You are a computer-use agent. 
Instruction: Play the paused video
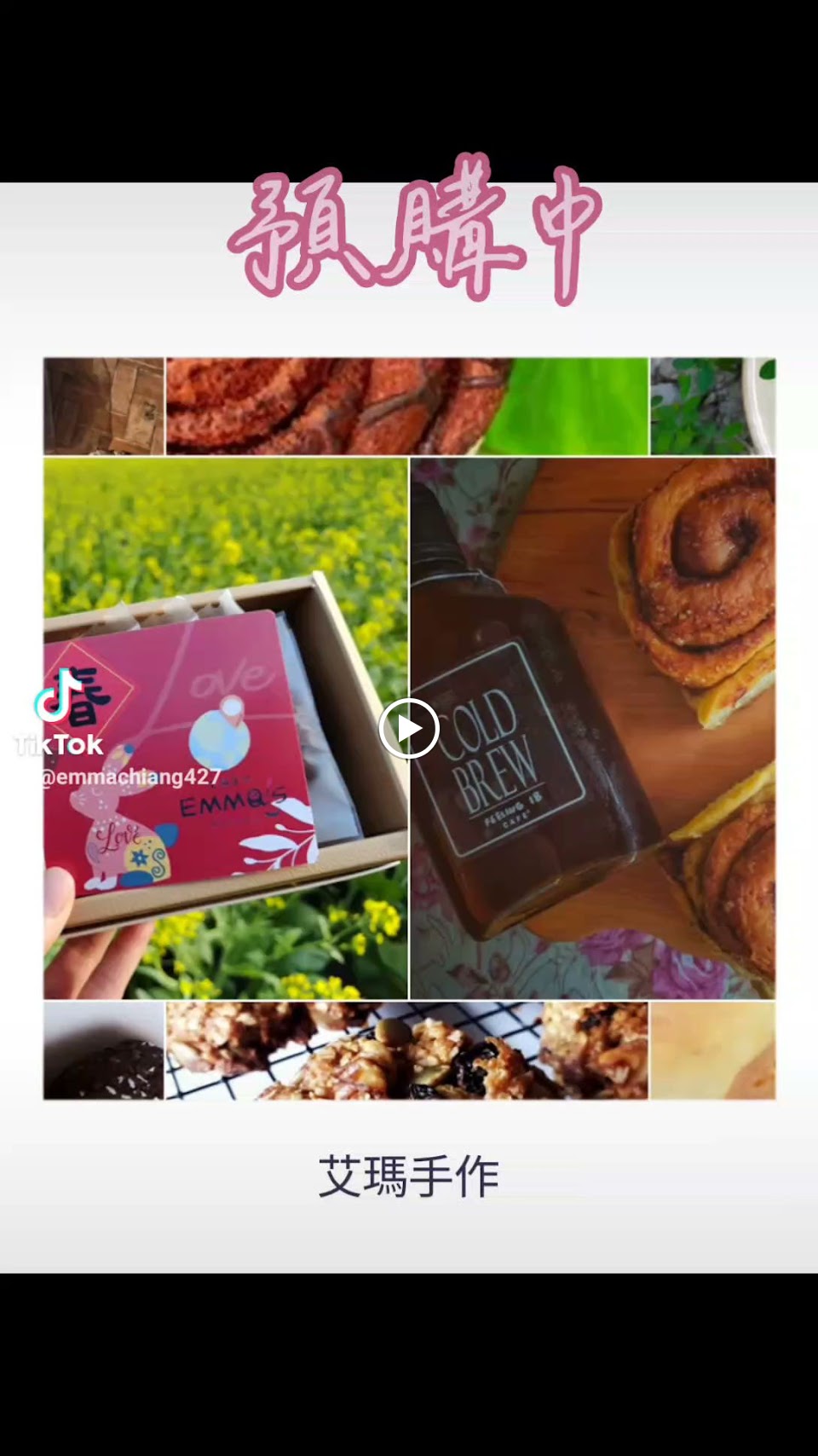[409, 728]
